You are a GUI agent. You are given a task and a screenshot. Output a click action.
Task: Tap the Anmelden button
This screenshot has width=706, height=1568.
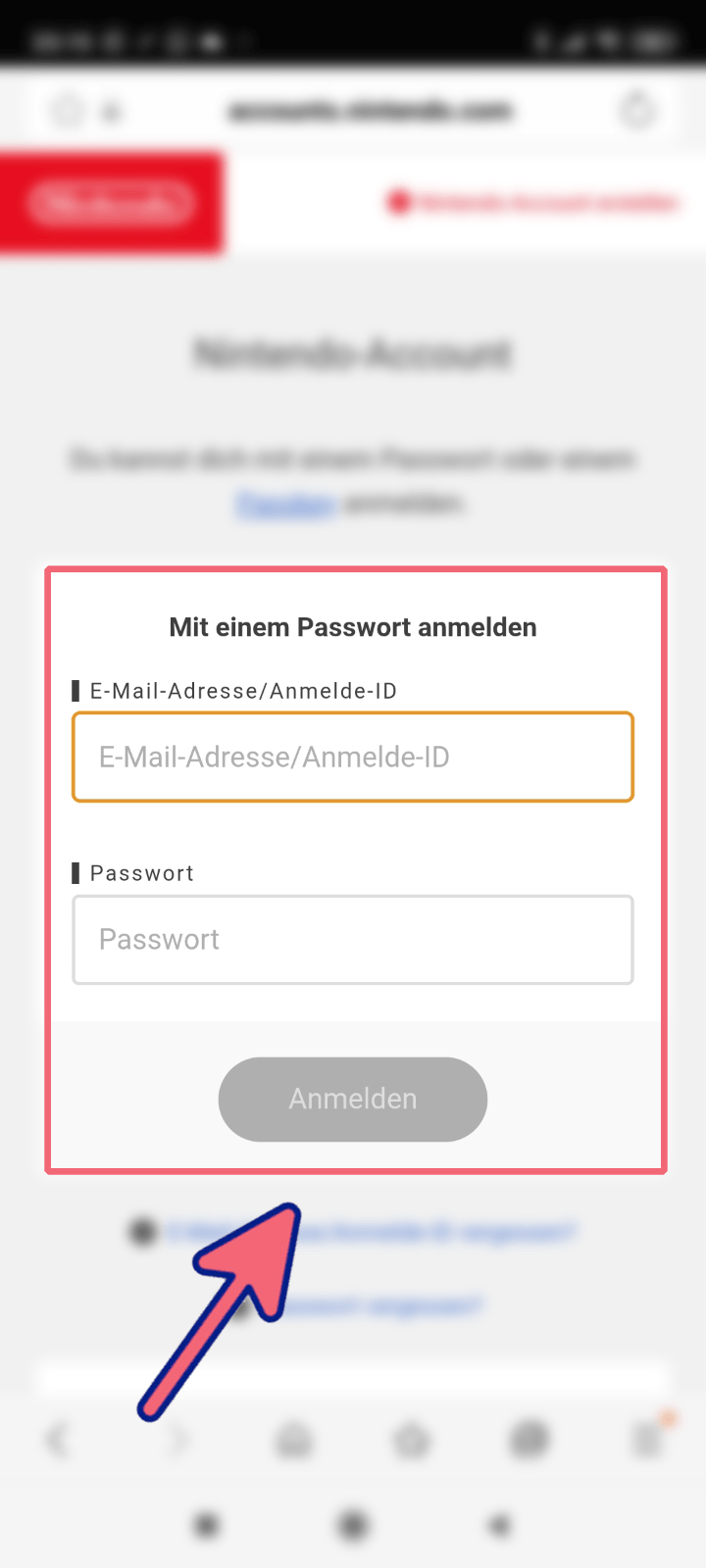click(352, 1099)
